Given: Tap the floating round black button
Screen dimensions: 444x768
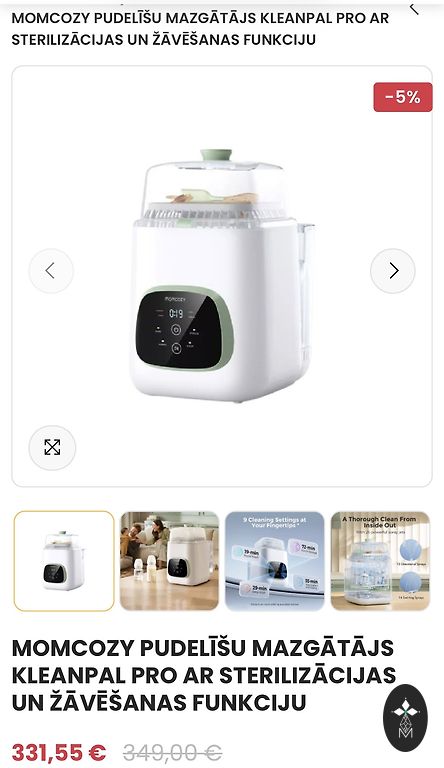Looking at the screenshot, I should pos(405,718).
